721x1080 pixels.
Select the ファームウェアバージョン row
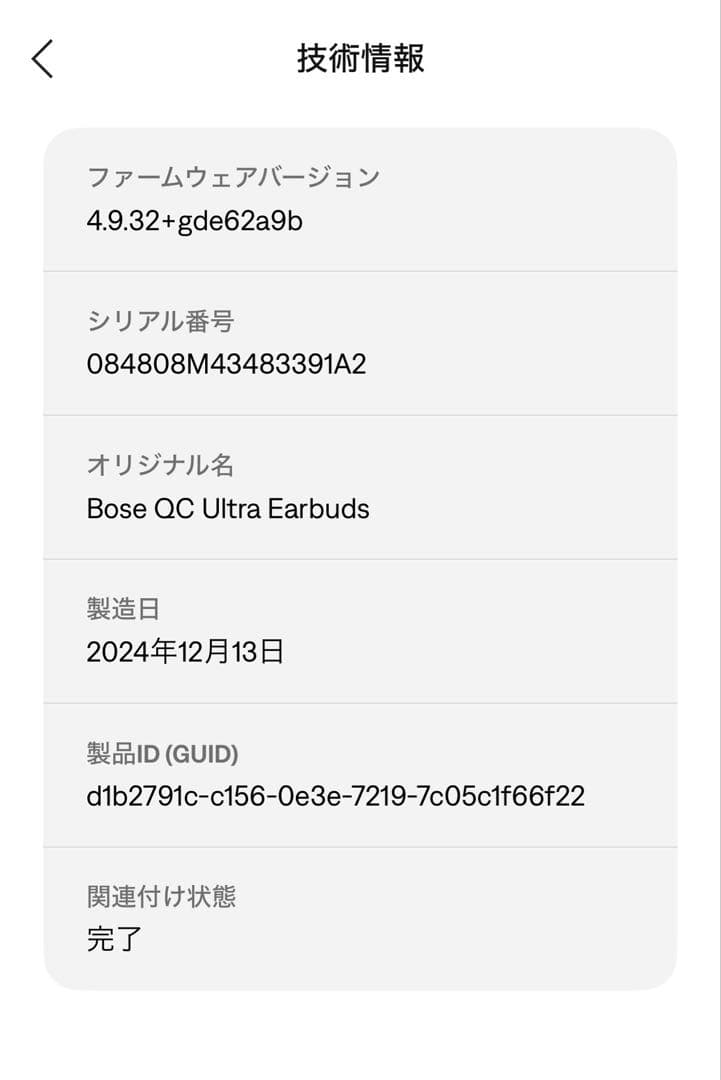pyautogui.click(x=360, y=198)
